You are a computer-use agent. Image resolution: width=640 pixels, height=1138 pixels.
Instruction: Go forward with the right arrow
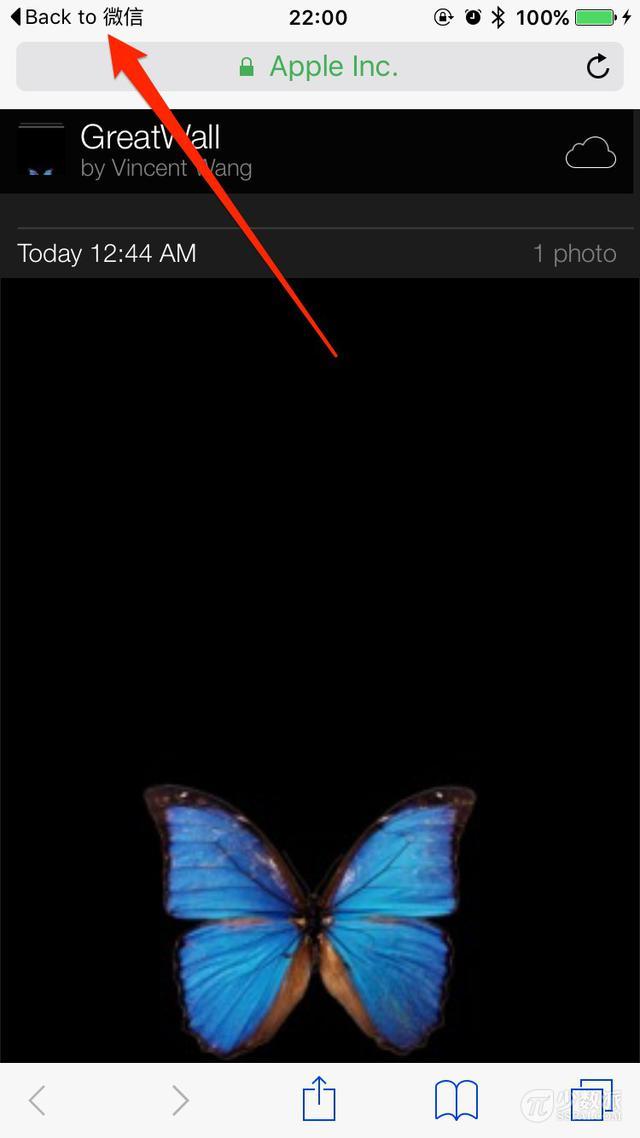180,1101
